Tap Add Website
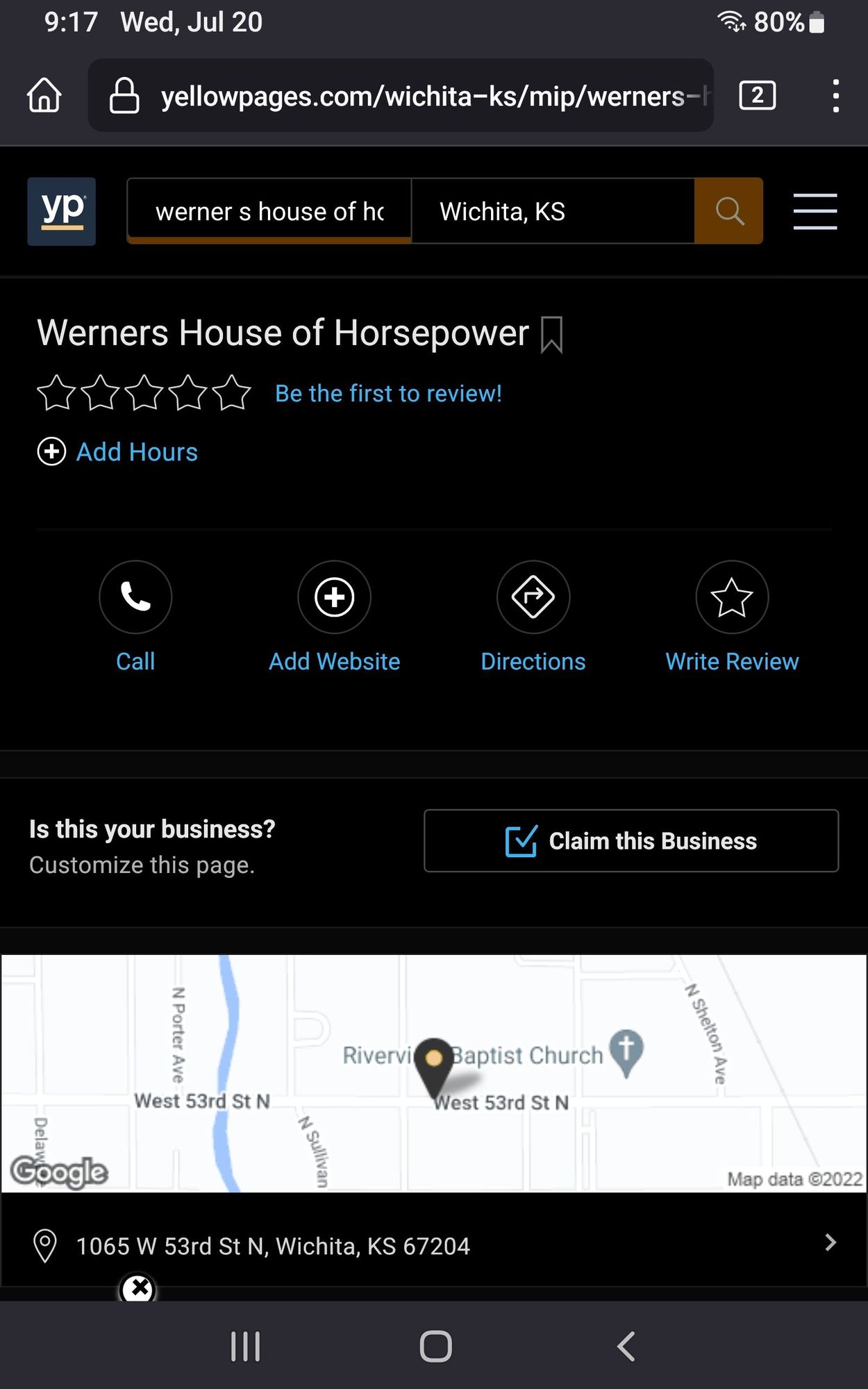Viewport: 868px width, 1389px height. tap(335, 597)
